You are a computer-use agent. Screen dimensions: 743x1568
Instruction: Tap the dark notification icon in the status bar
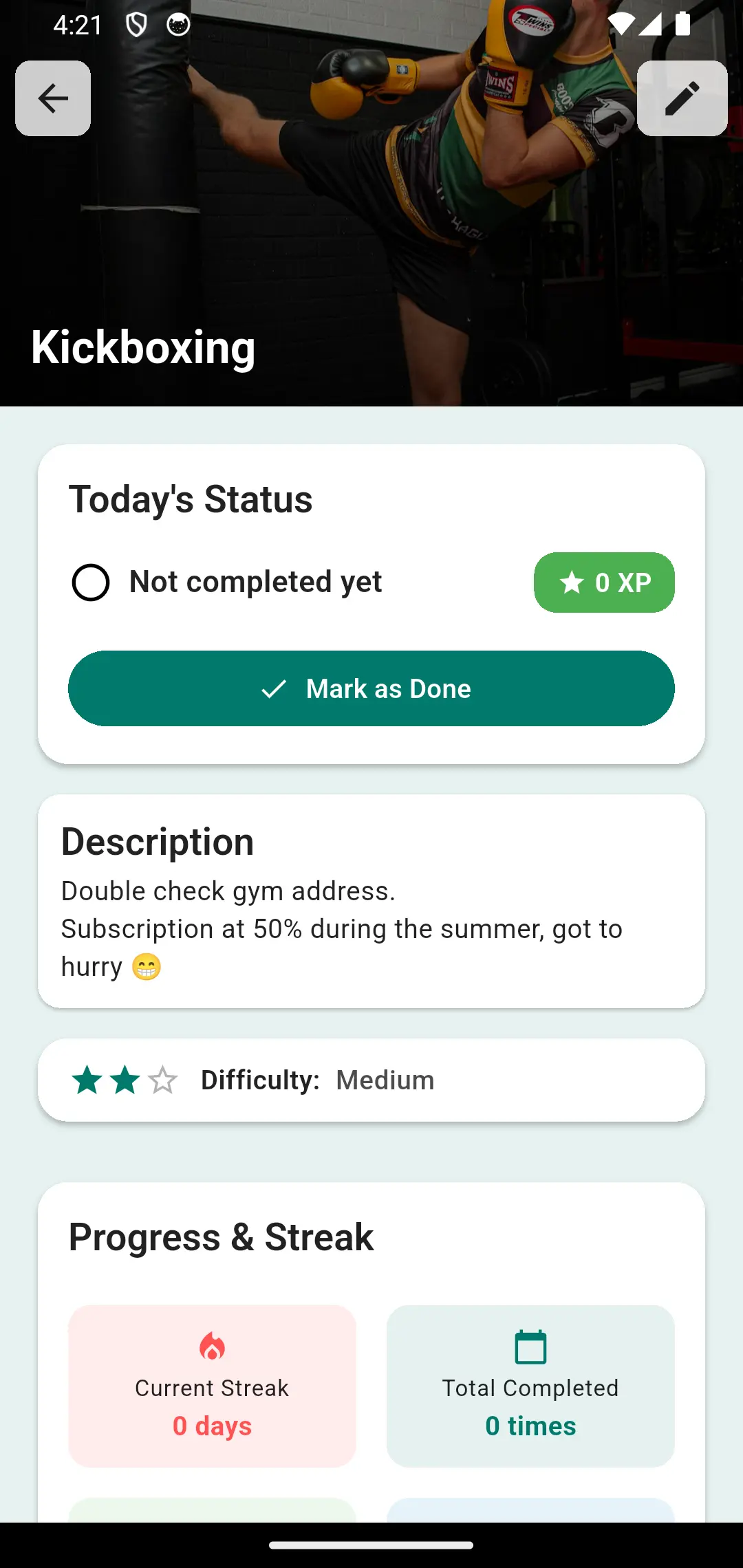[x=177, y=25]
